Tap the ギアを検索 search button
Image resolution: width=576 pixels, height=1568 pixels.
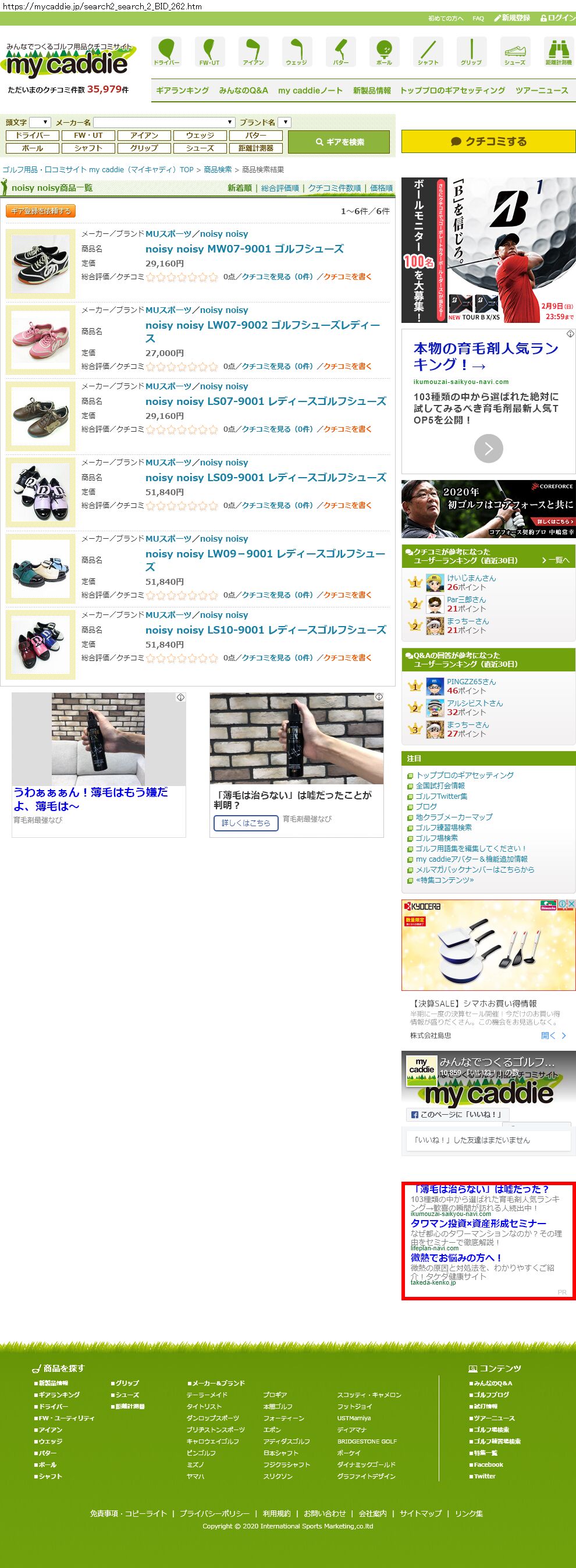(x=339, y=142)
